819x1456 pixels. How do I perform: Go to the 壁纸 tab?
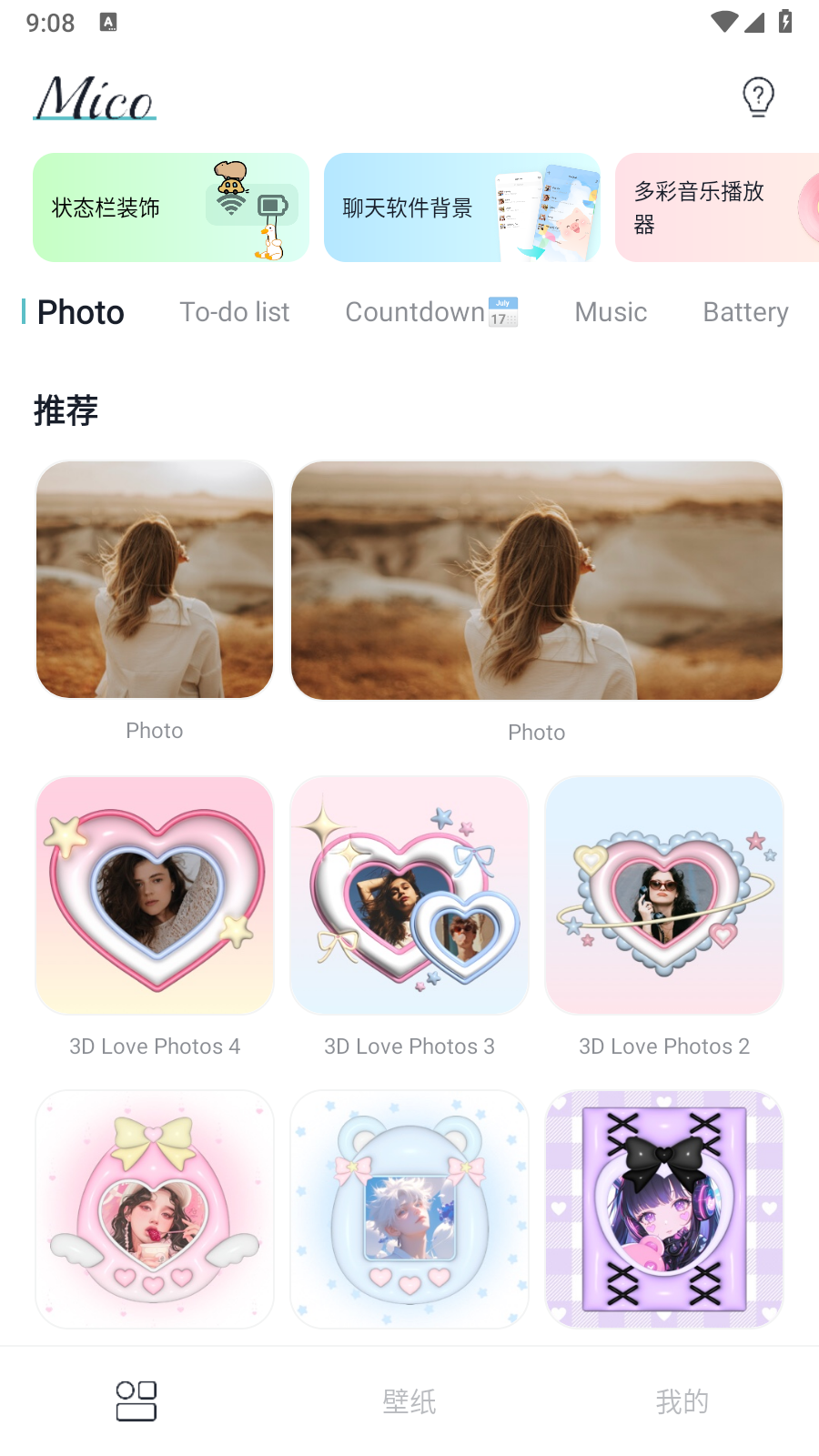click(x=409, y=1401)
